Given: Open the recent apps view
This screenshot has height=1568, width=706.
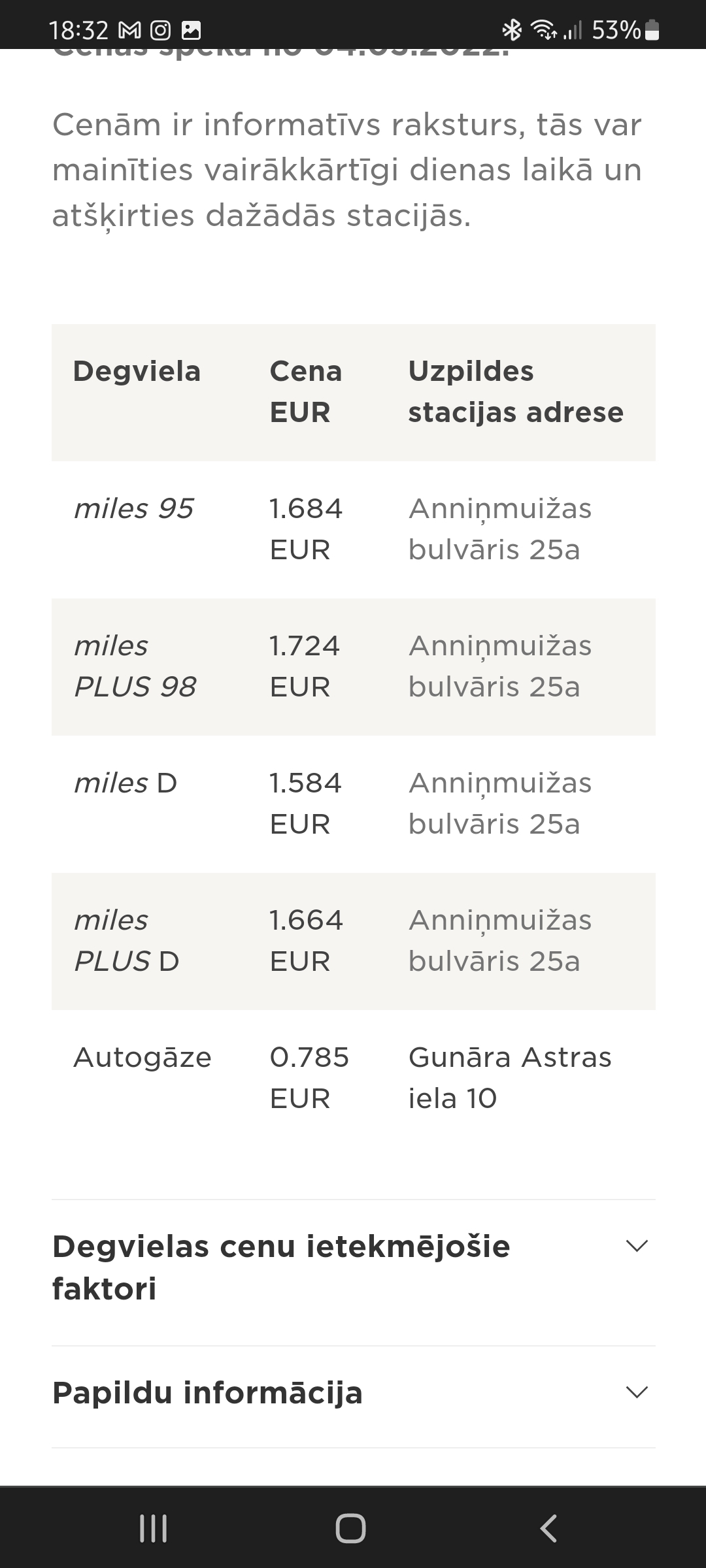Looking at the screenshot, I should pyautogui.click(x=154, y=1528).
